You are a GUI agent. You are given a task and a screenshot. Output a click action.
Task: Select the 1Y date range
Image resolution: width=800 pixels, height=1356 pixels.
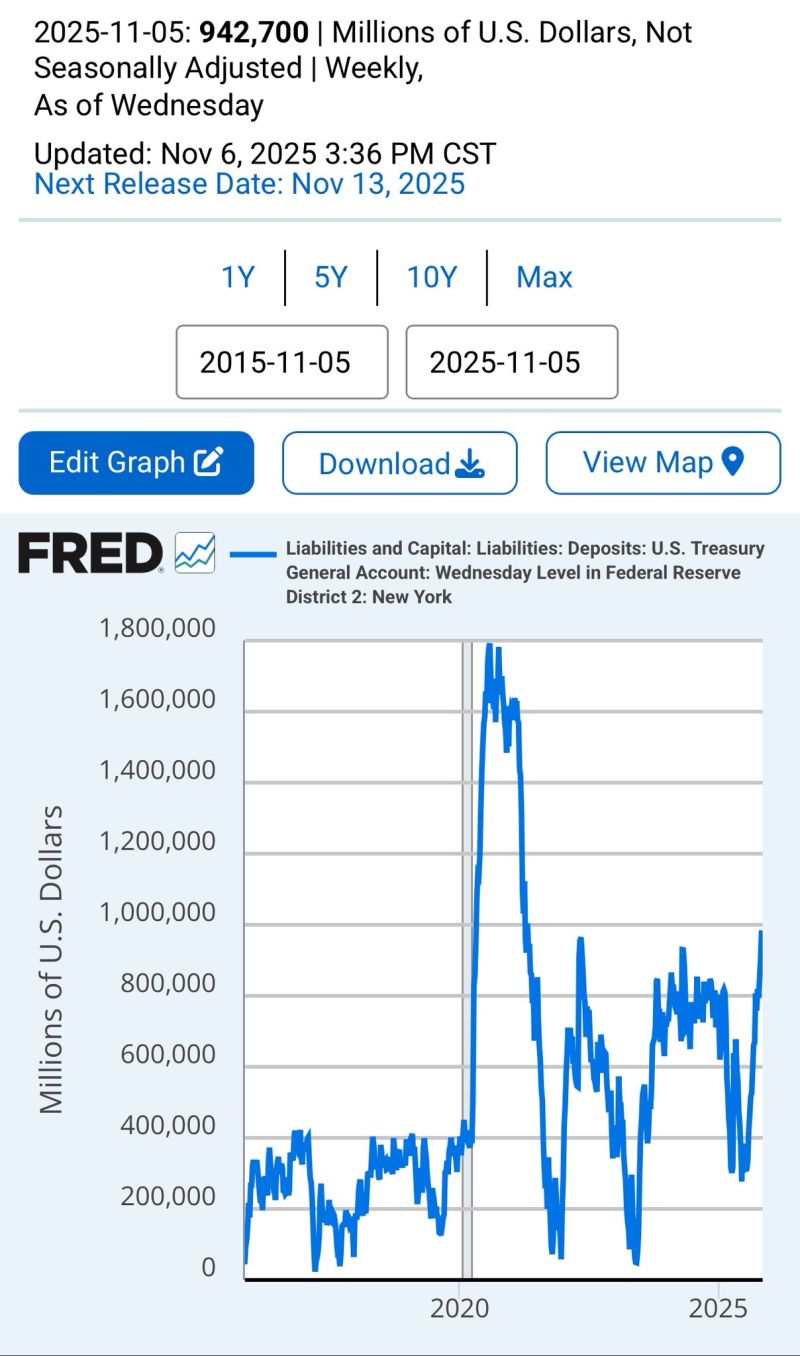coord(238,277)
